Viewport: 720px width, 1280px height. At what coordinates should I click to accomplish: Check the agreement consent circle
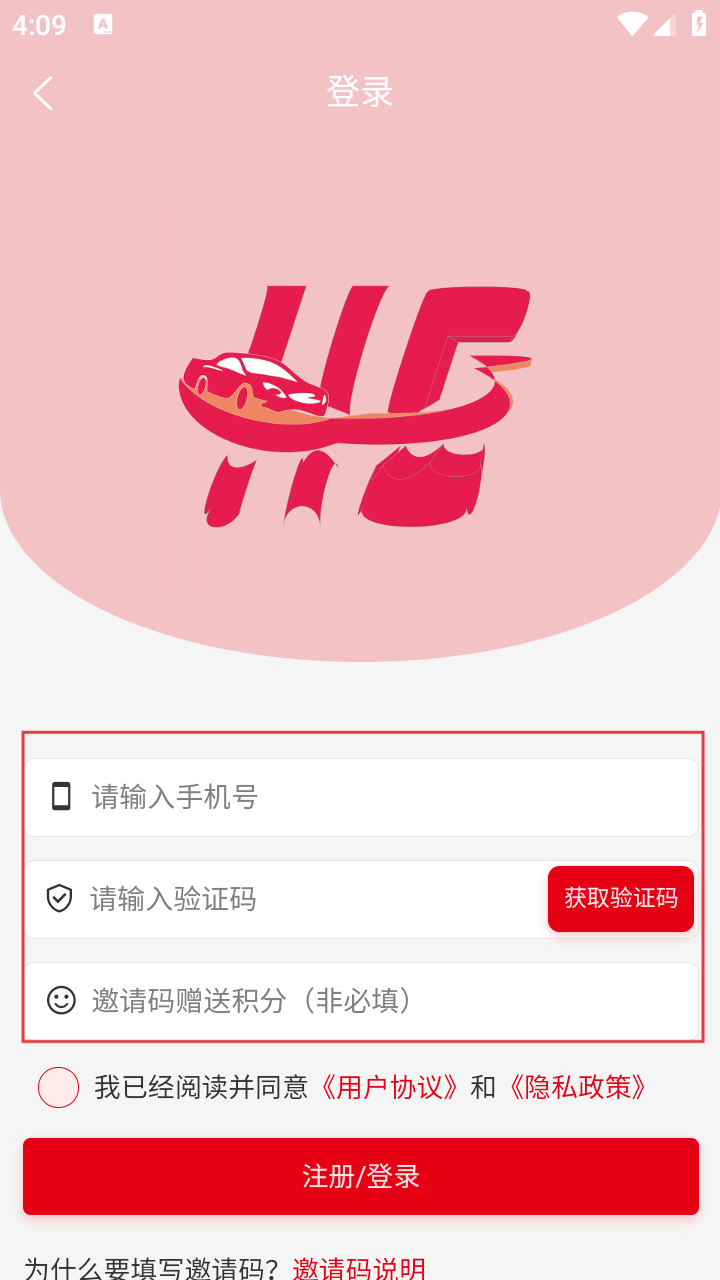(58, 1087)
